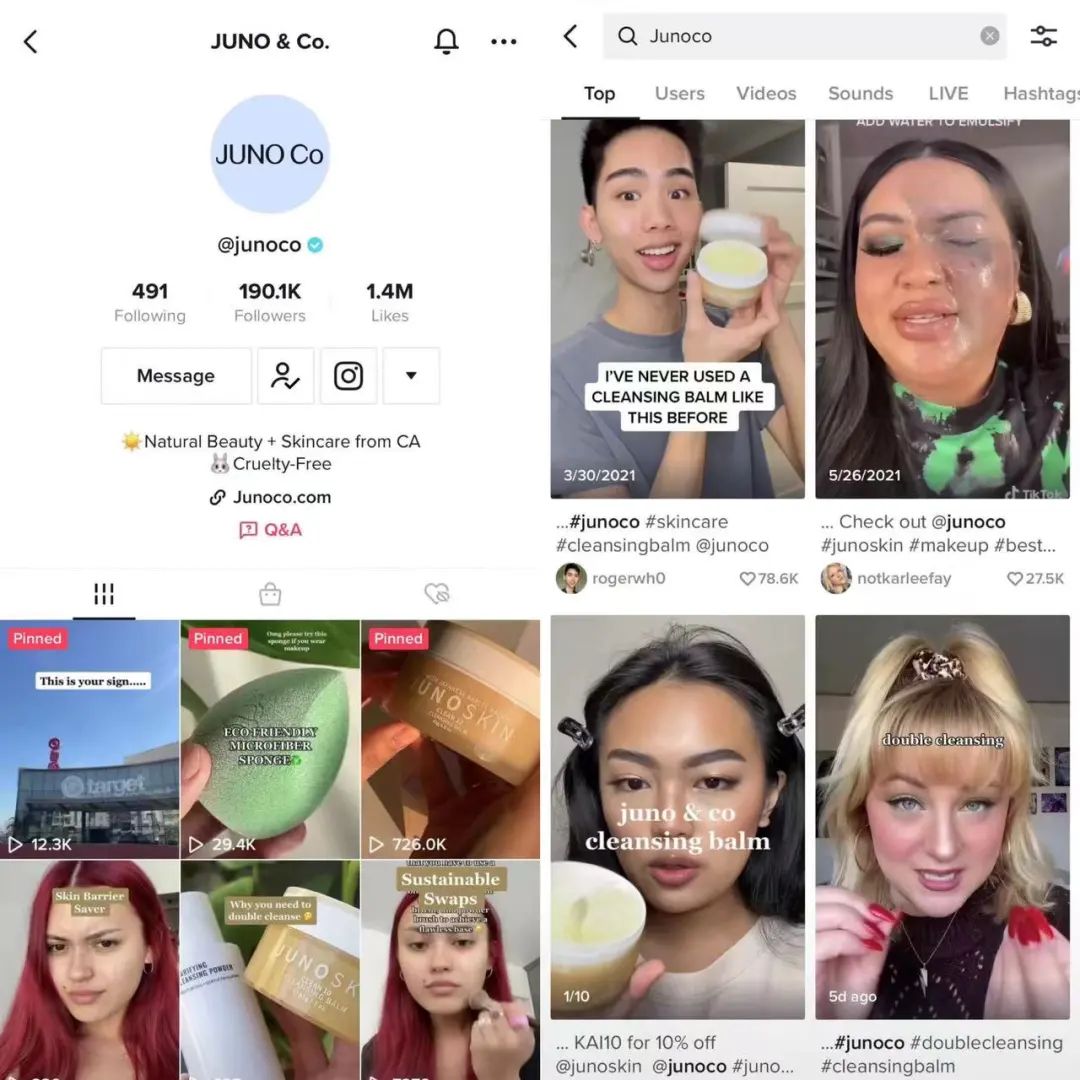
Task: Open notkarleefay's video from 5/26/2021
Action: click(942, 310)
